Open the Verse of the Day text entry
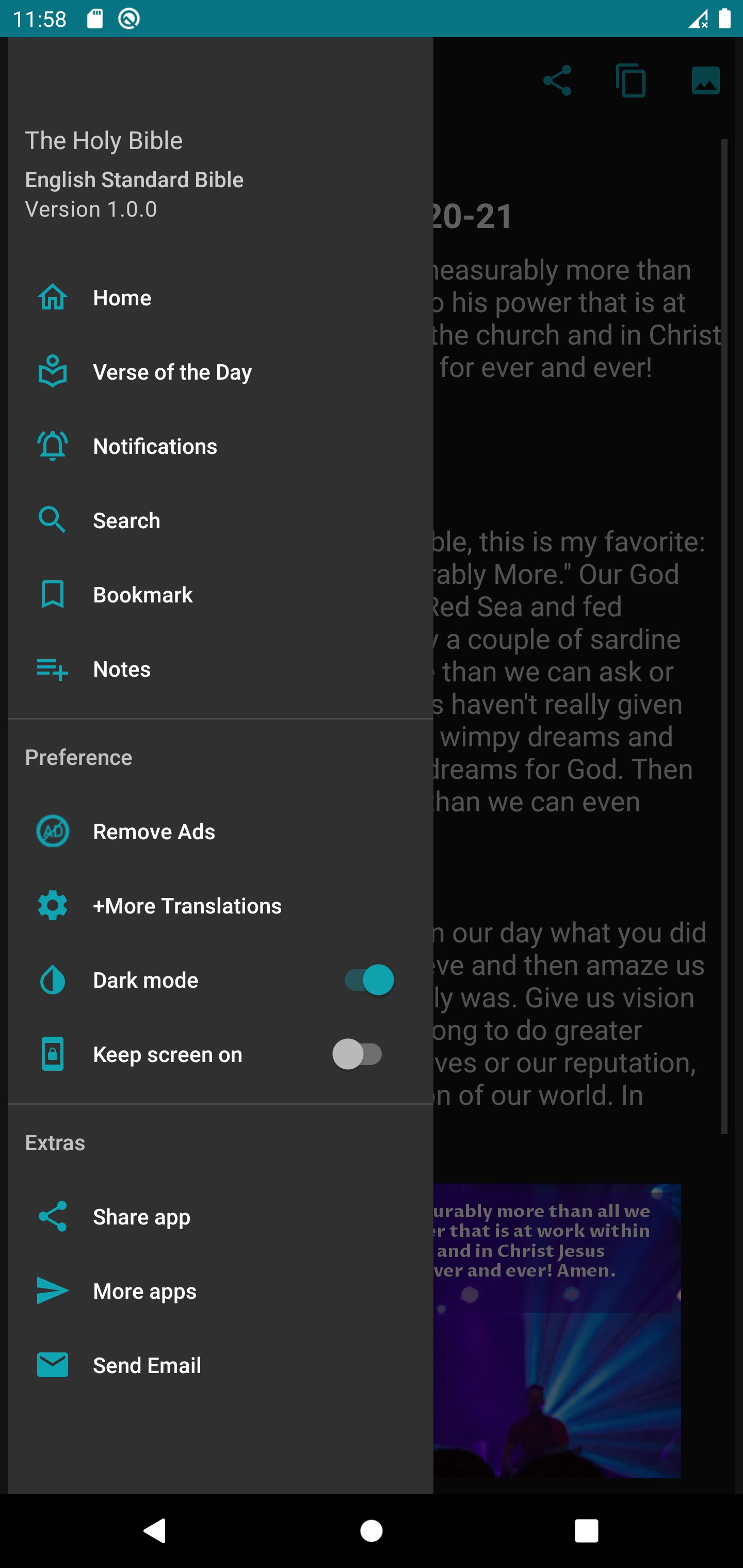The image size is (743, 1568). coord(172,372)
